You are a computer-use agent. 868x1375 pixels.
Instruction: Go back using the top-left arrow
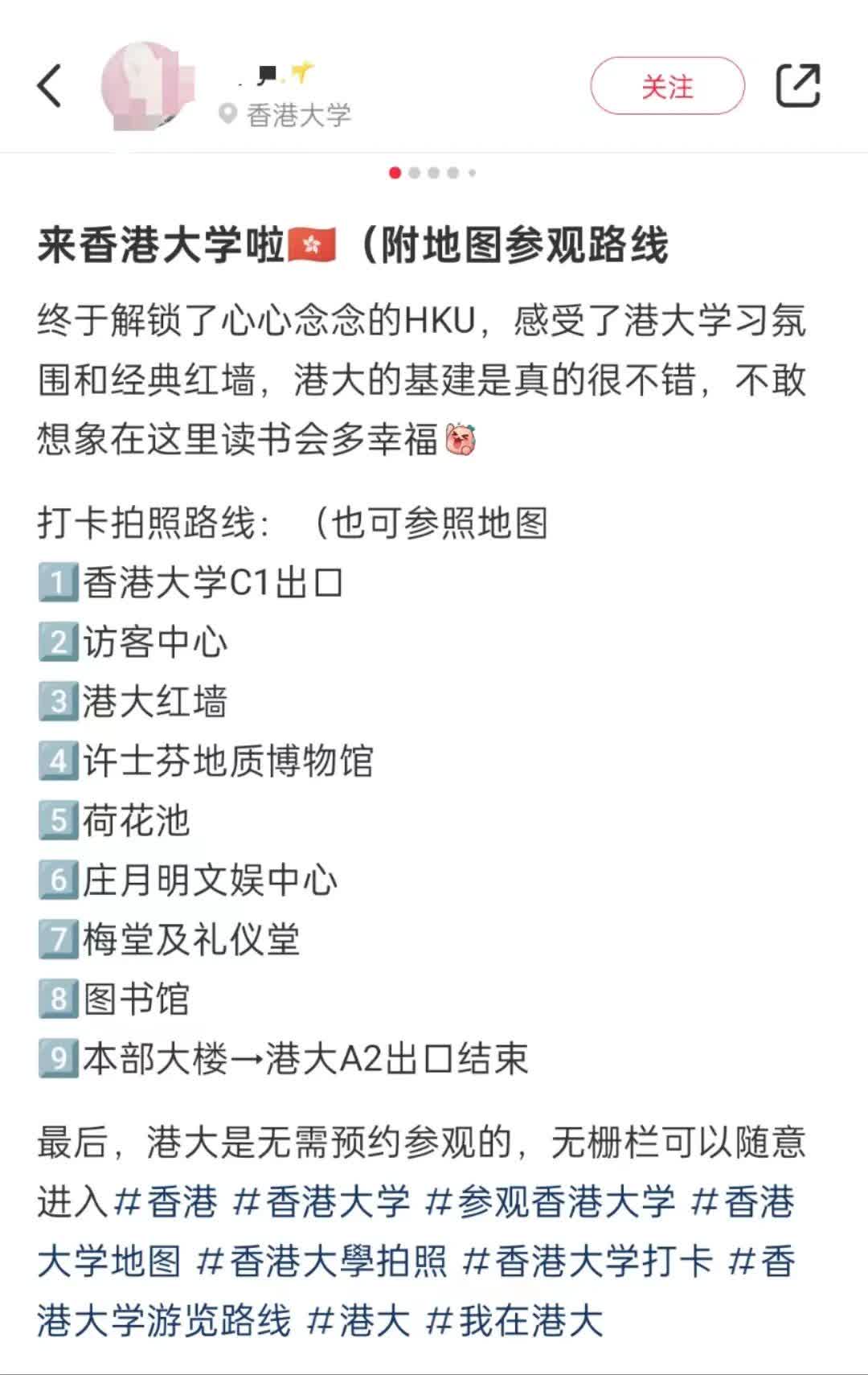coord(50,85)
